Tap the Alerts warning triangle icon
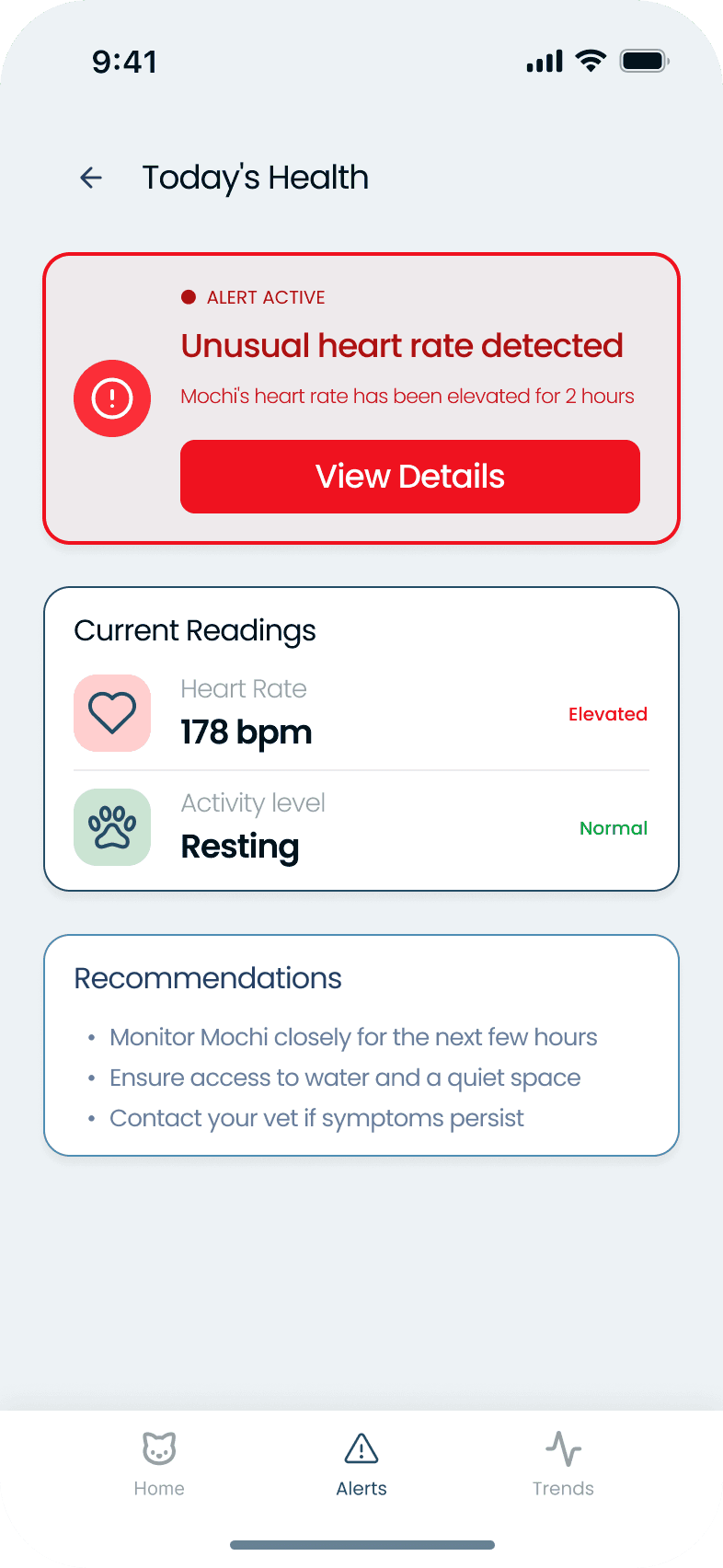 click(361, 1447)
